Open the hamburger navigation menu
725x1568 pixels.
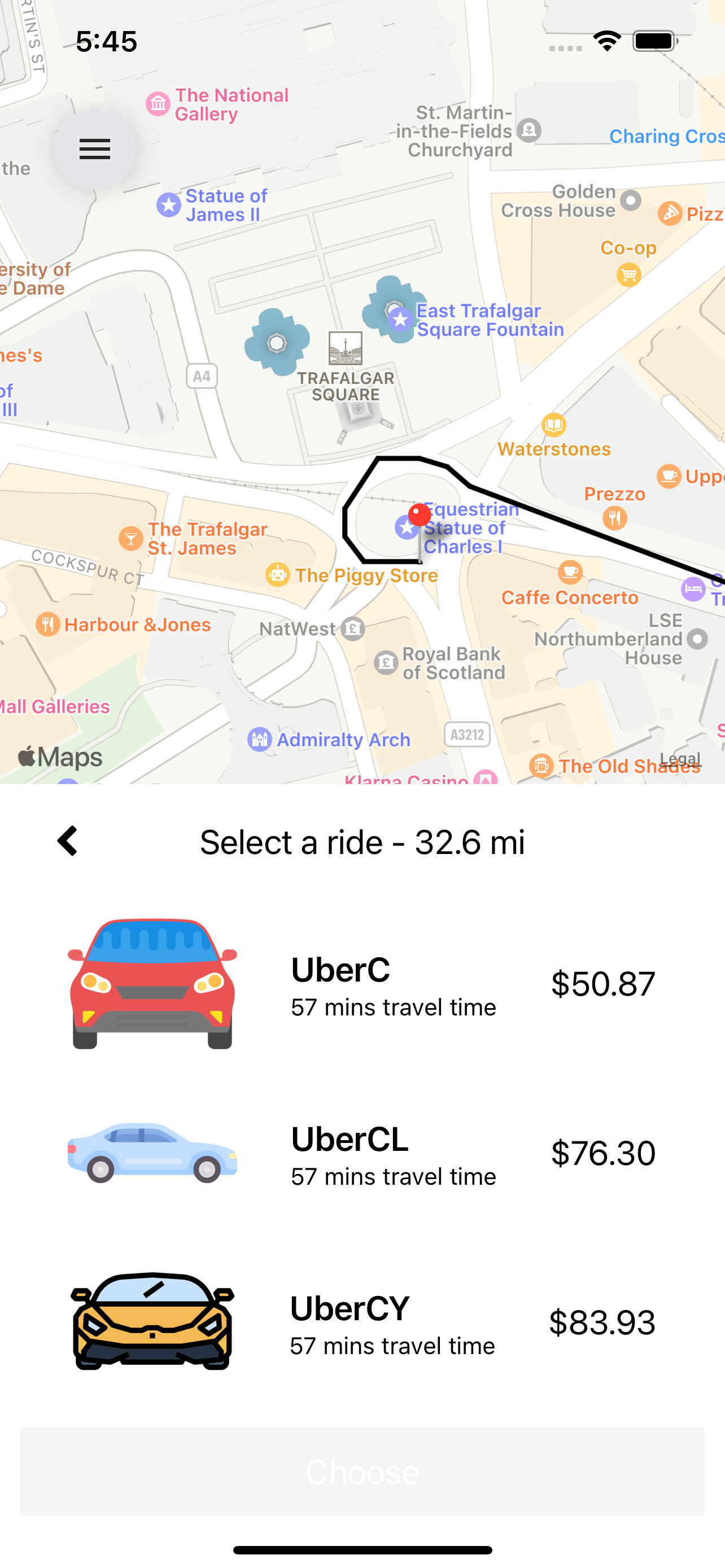pos(94,149)
